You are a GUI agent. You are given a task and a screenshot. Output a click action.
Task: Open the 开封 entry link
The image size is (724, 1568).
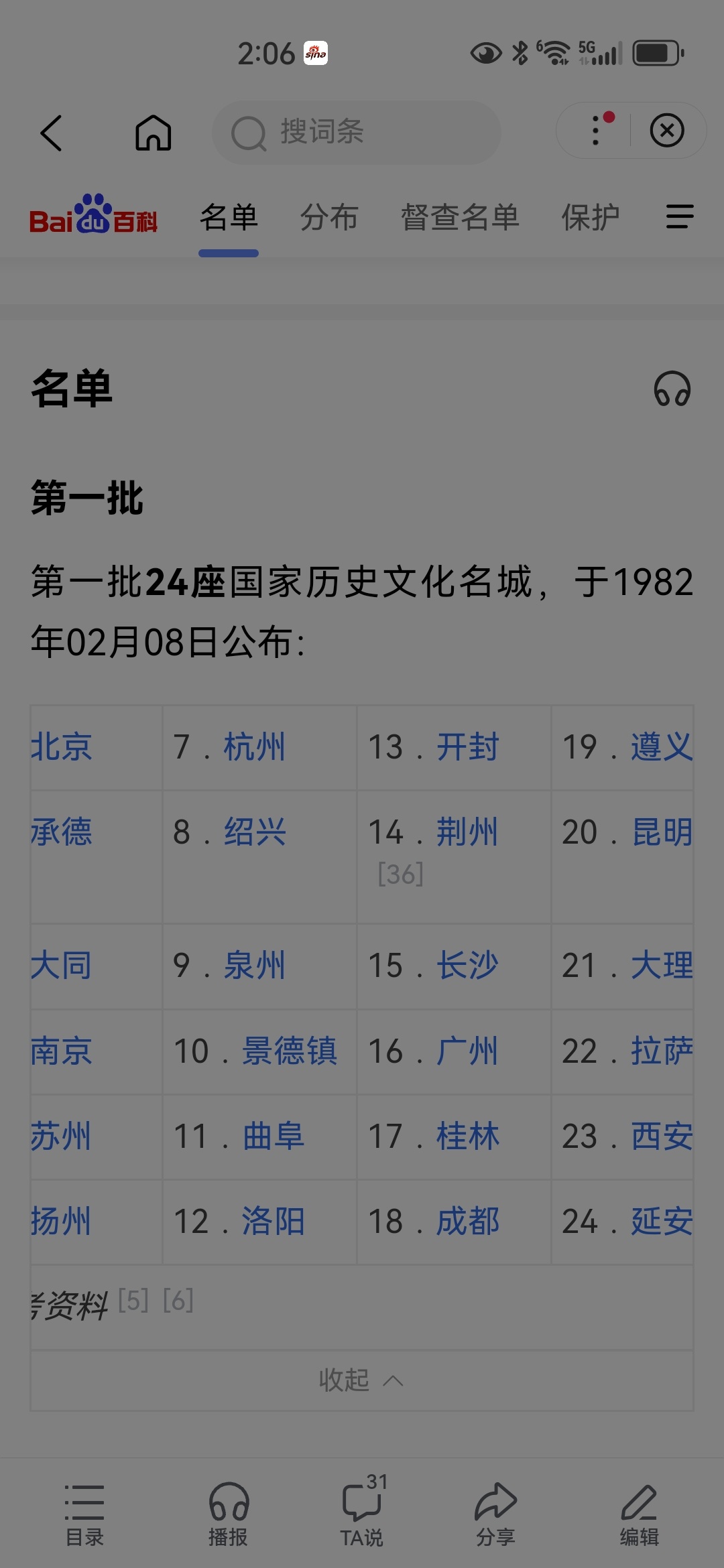468,747
